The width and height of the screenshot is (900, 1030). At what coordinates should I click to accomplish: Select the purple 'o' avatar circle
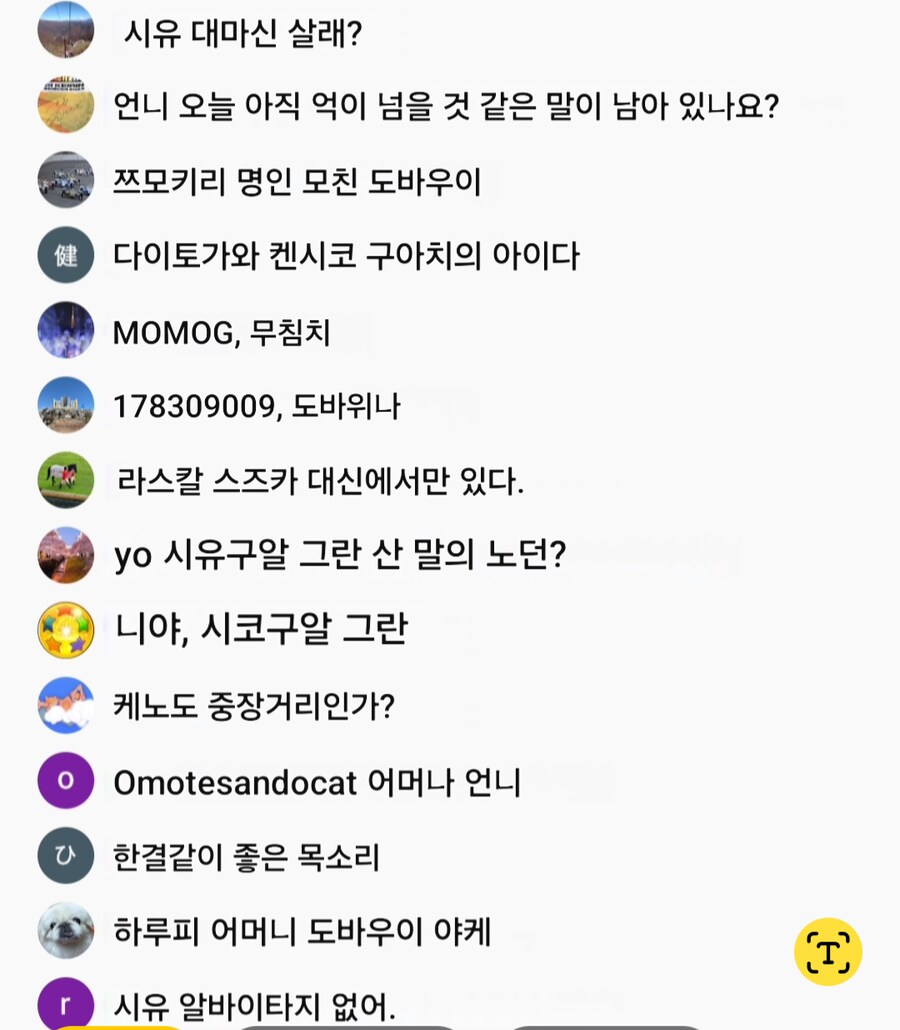pos(65,781)
